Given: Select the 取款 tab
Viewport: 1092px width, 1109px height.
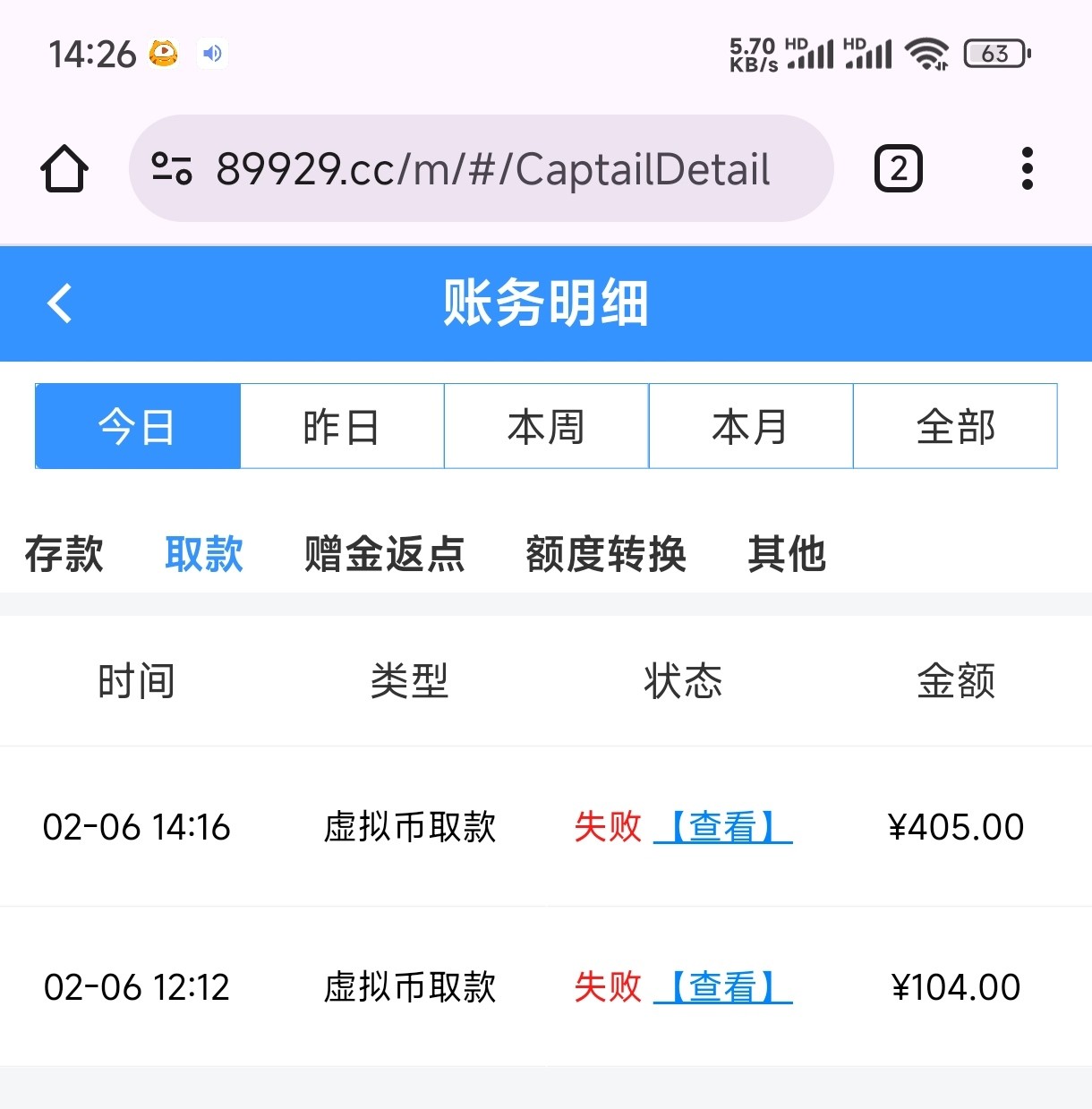Looking at the screenshot, I should 204,553.
